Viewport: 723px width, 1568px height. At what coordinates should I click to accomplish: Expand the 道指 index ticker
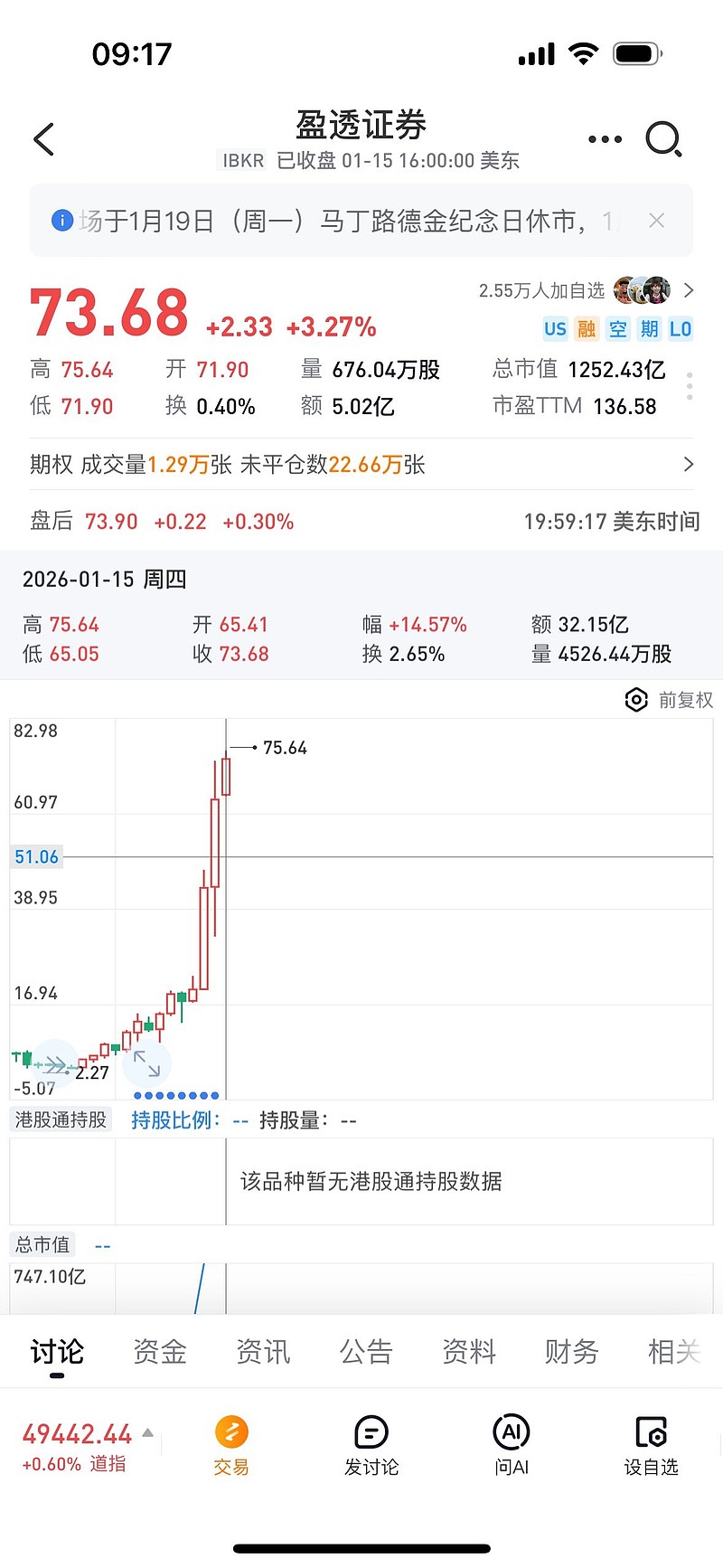(x=88, y=1446)
